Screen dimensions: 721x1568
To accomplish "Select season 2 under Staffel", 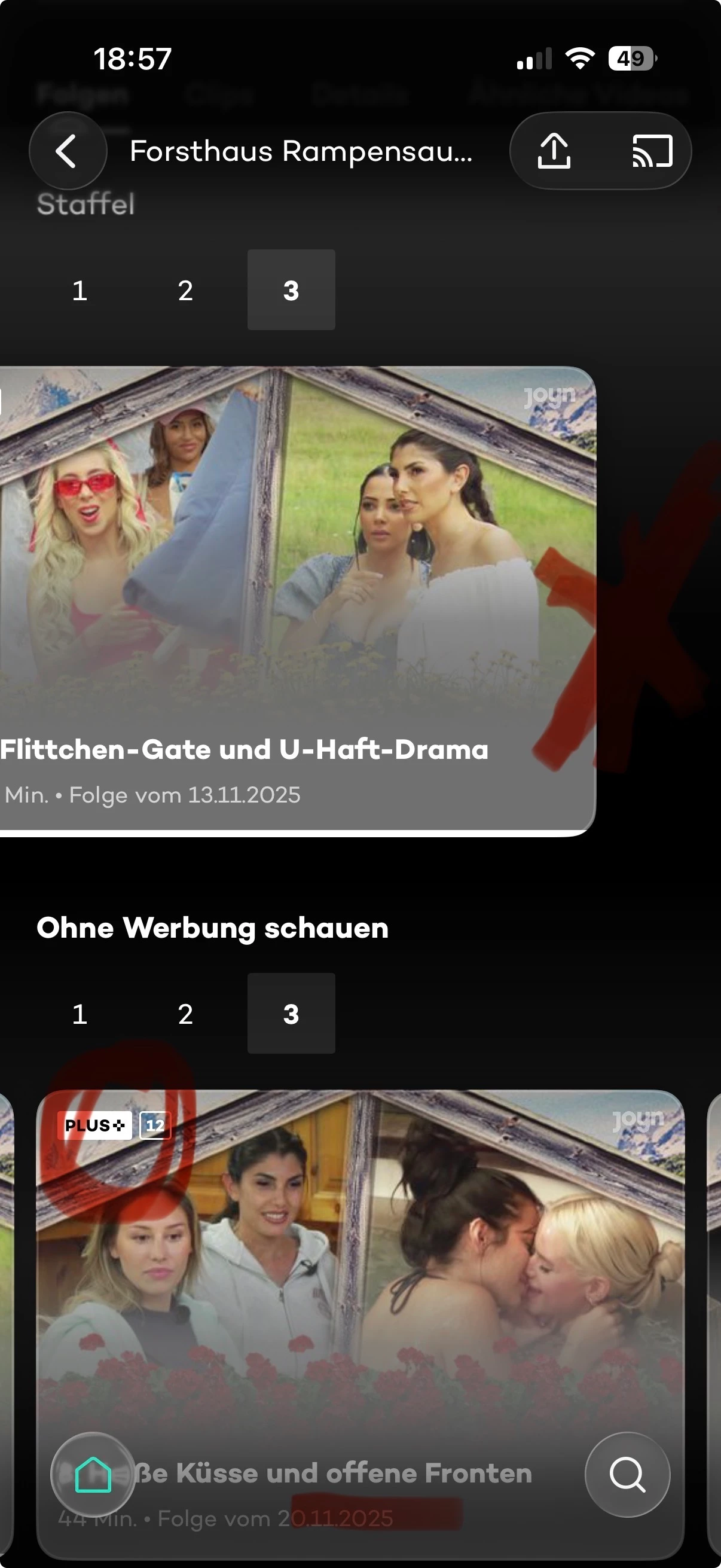I will pos(185,291).
